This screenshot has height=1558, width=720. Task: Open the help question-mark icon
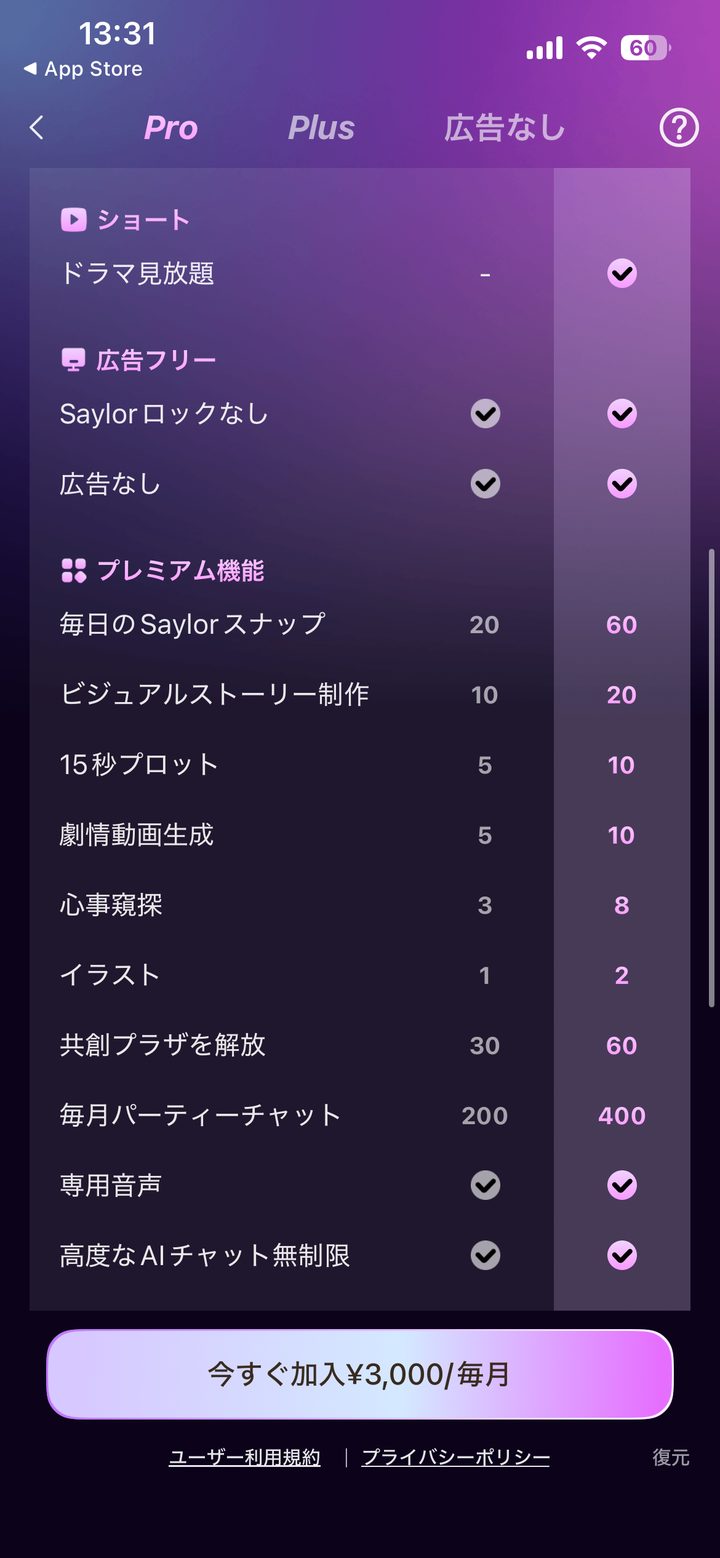coord(679,128)
